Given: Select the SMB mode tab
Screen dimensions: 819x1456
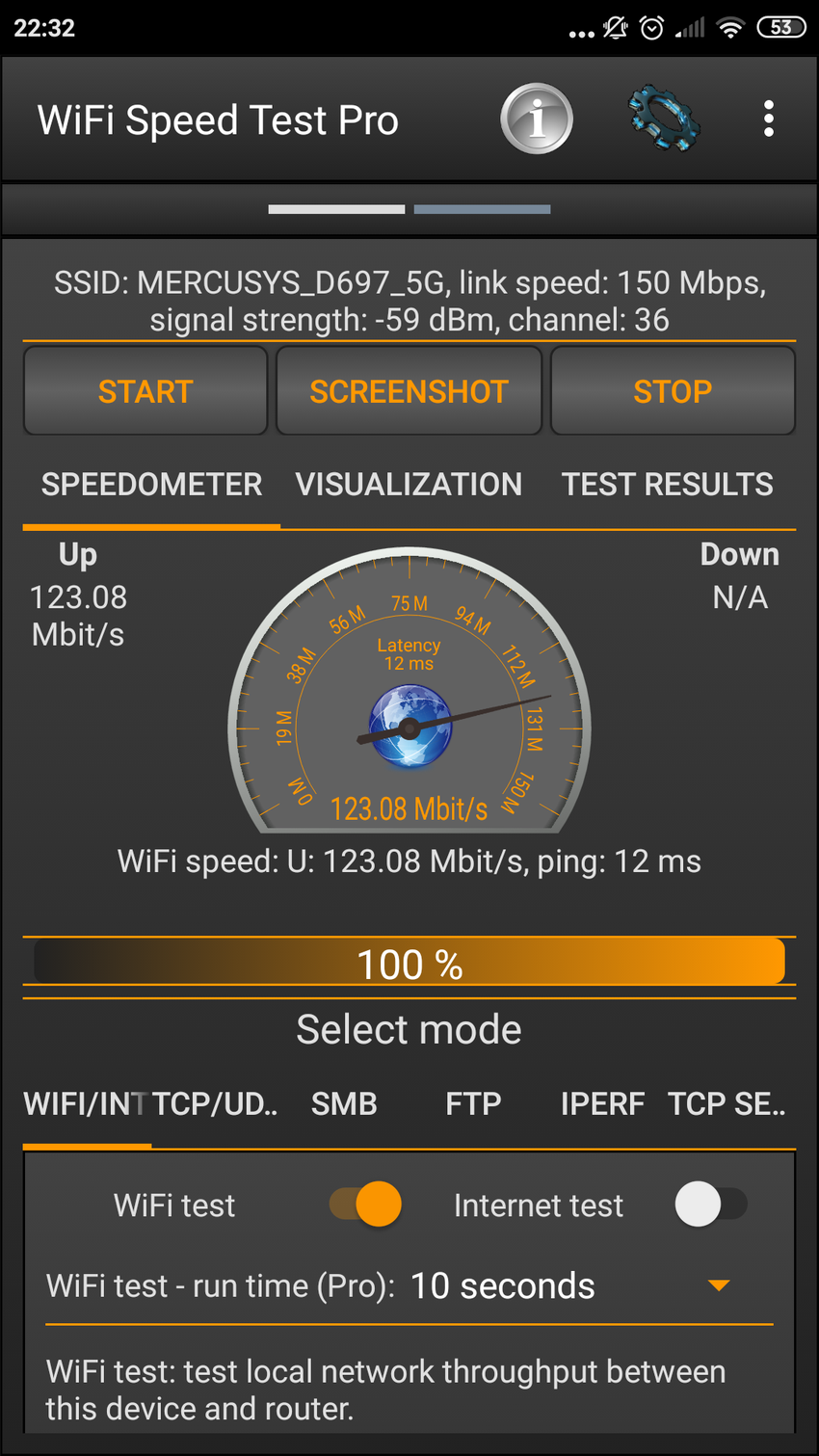Looking at the screenshot, I should 344,1103.
